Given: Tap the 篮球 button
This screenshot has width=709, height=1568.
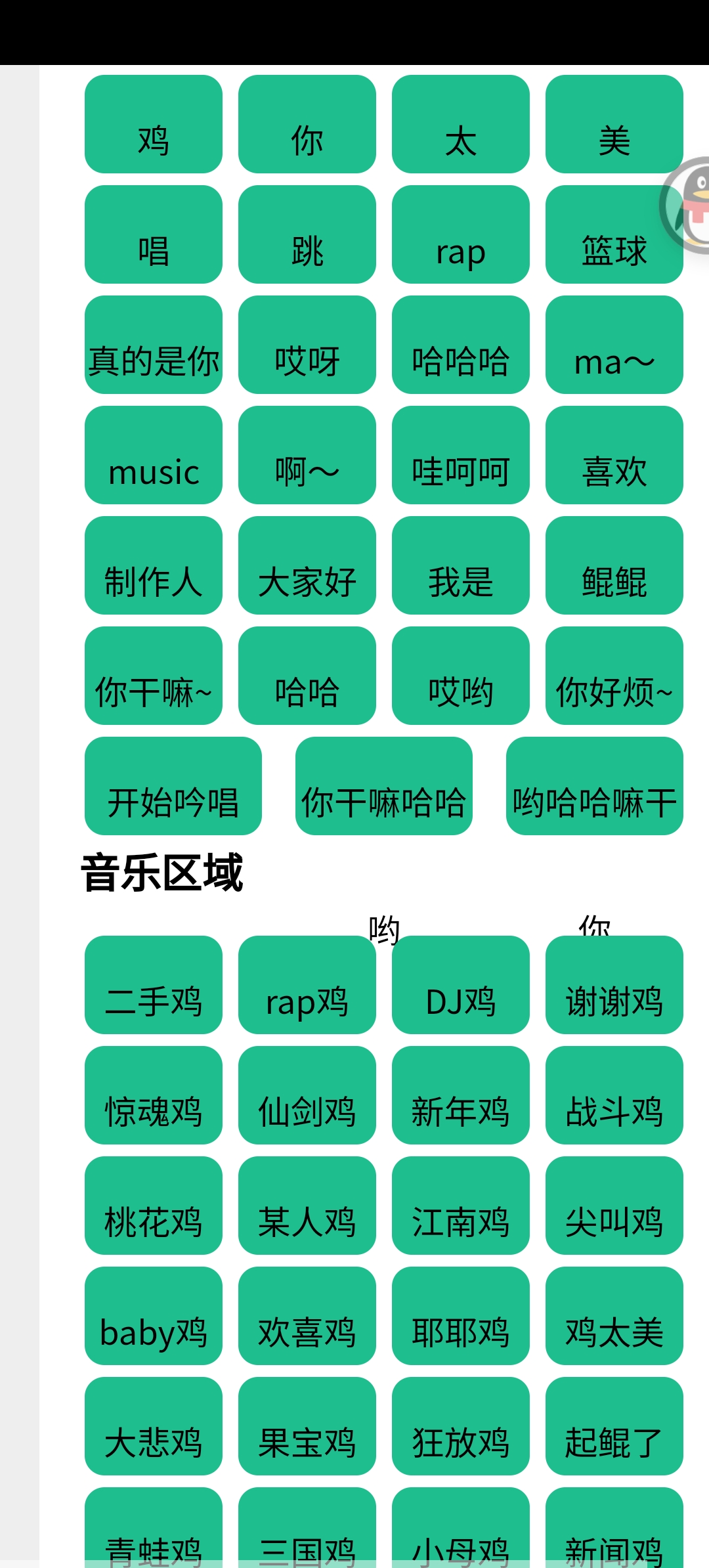Looking at the screenshot, I should click(x=614, y=234).
